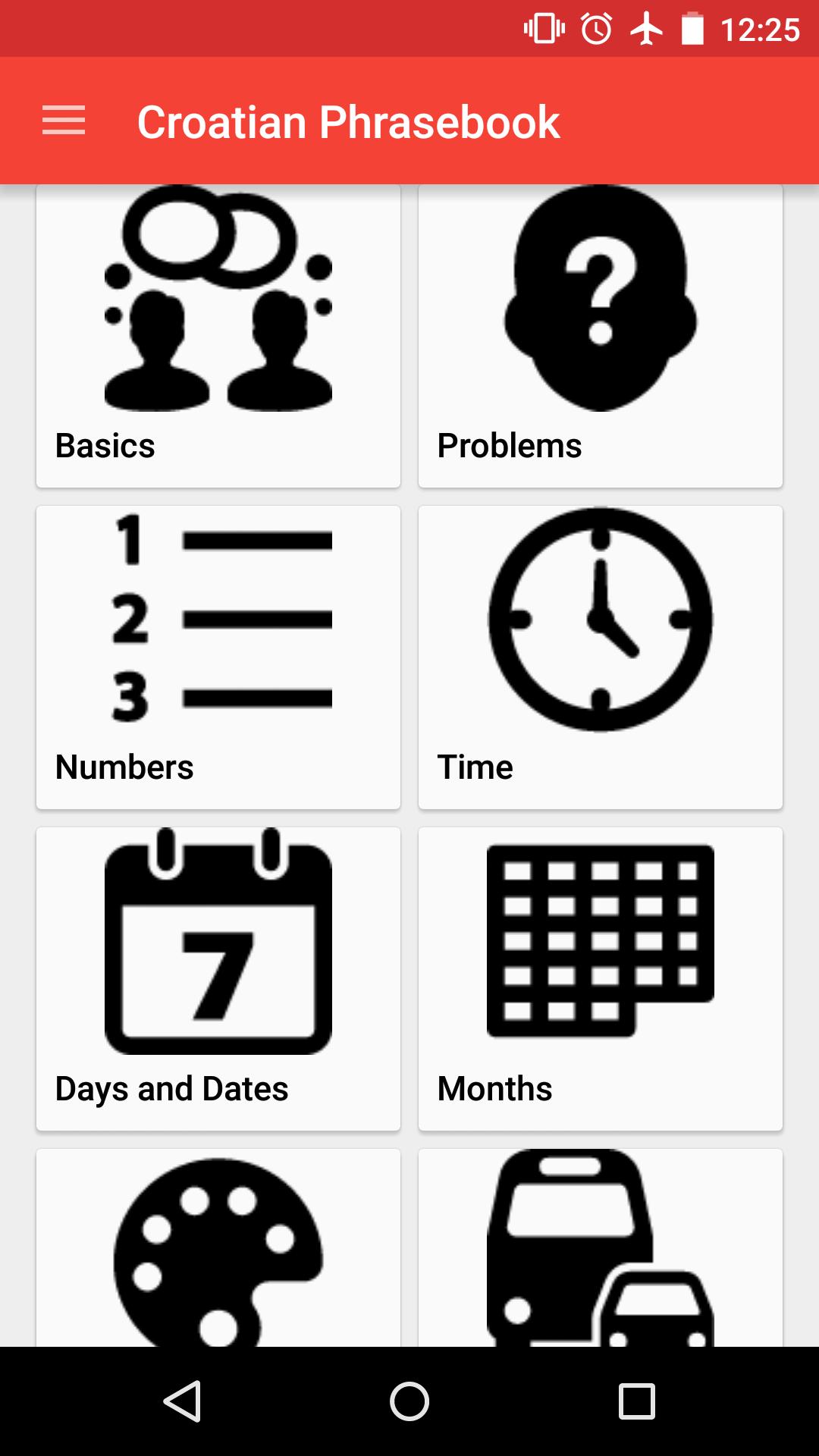
Task: View the Numbers phrases
Action: pos(218,657)
